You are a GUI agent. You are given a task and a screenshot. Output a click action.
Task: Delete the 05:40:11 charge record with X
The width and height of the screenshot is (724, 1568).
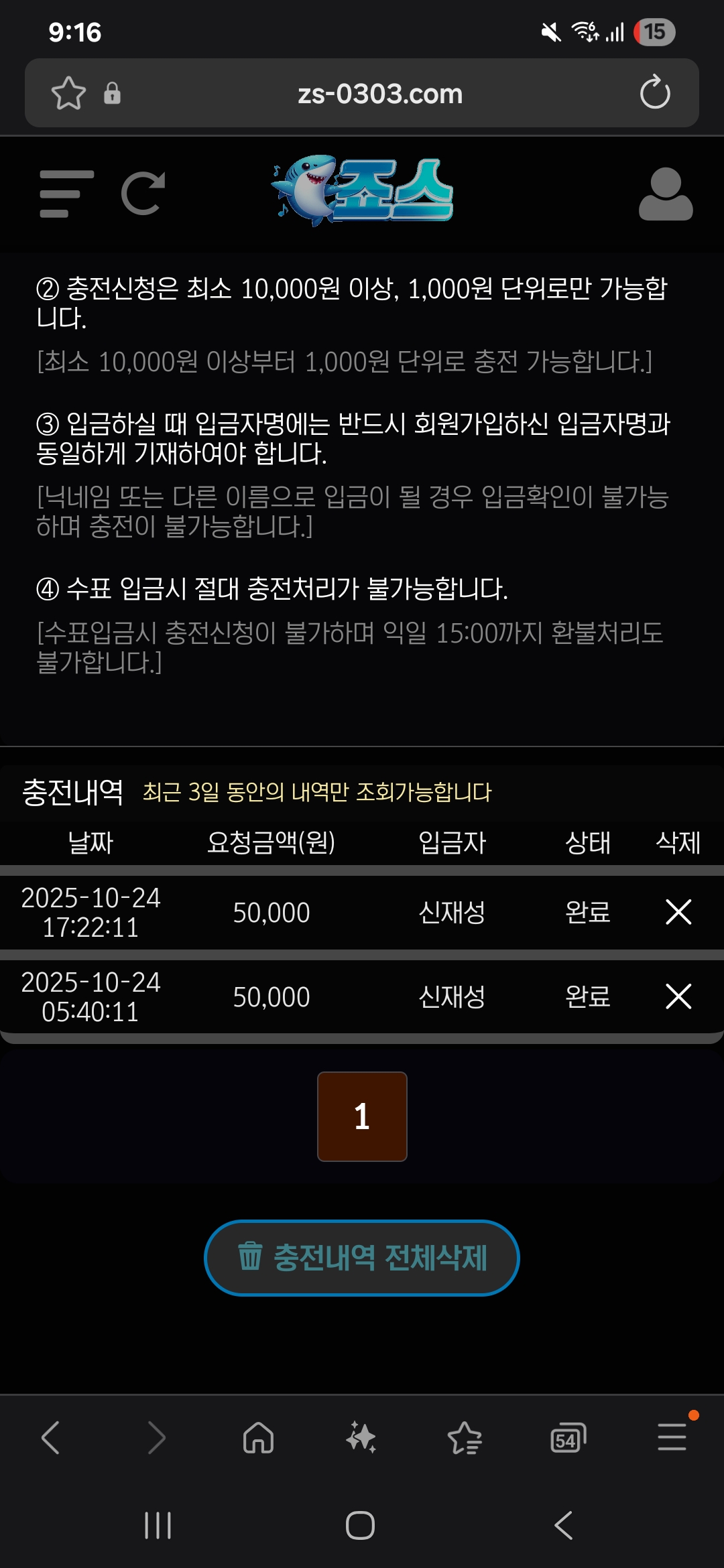pyautogui.click(x=678, y=997)
